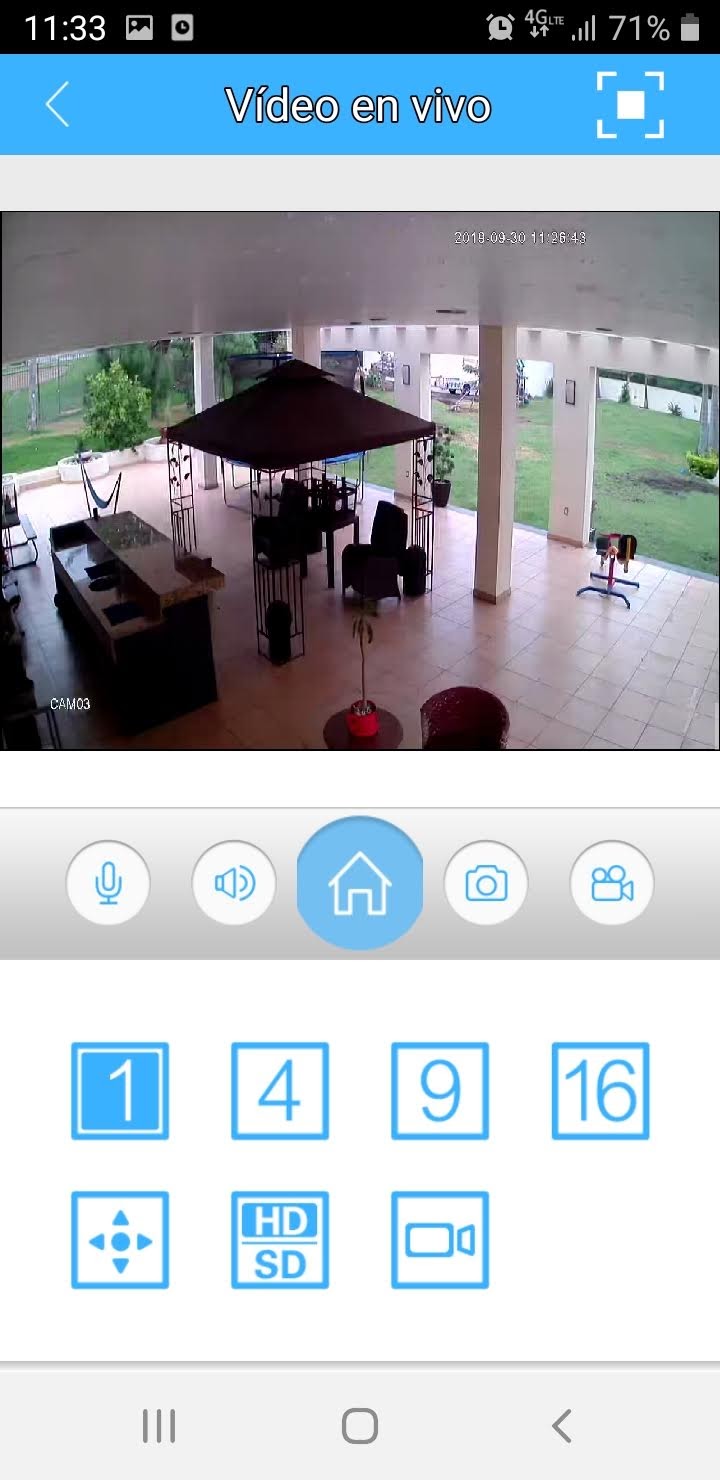Viewport: 720px width, 1480px height.
Task: Take a snapshot with the camera icon
Action: click(486, 883)
